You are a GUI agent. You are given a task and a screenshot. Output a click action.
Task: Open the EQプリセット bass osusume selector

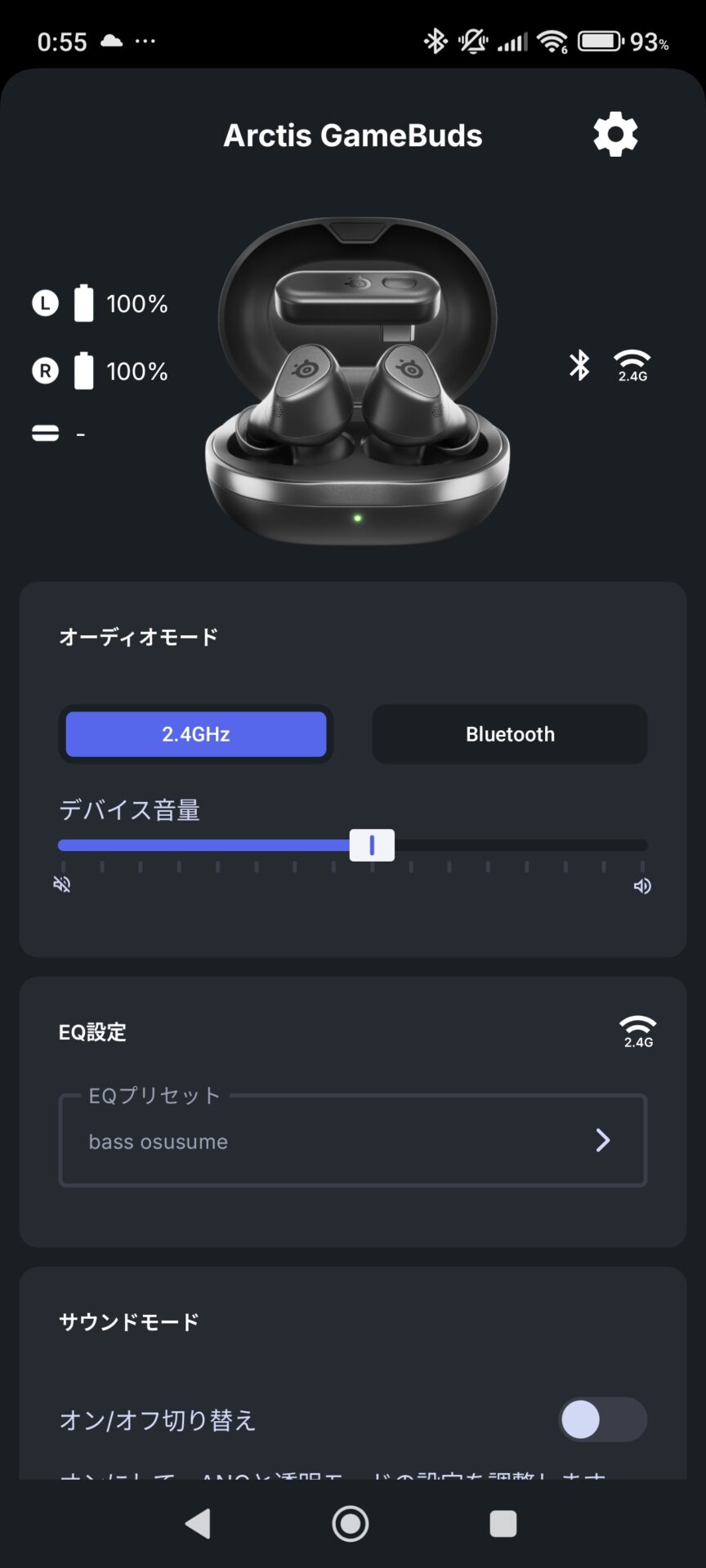tap(353, 1140)
